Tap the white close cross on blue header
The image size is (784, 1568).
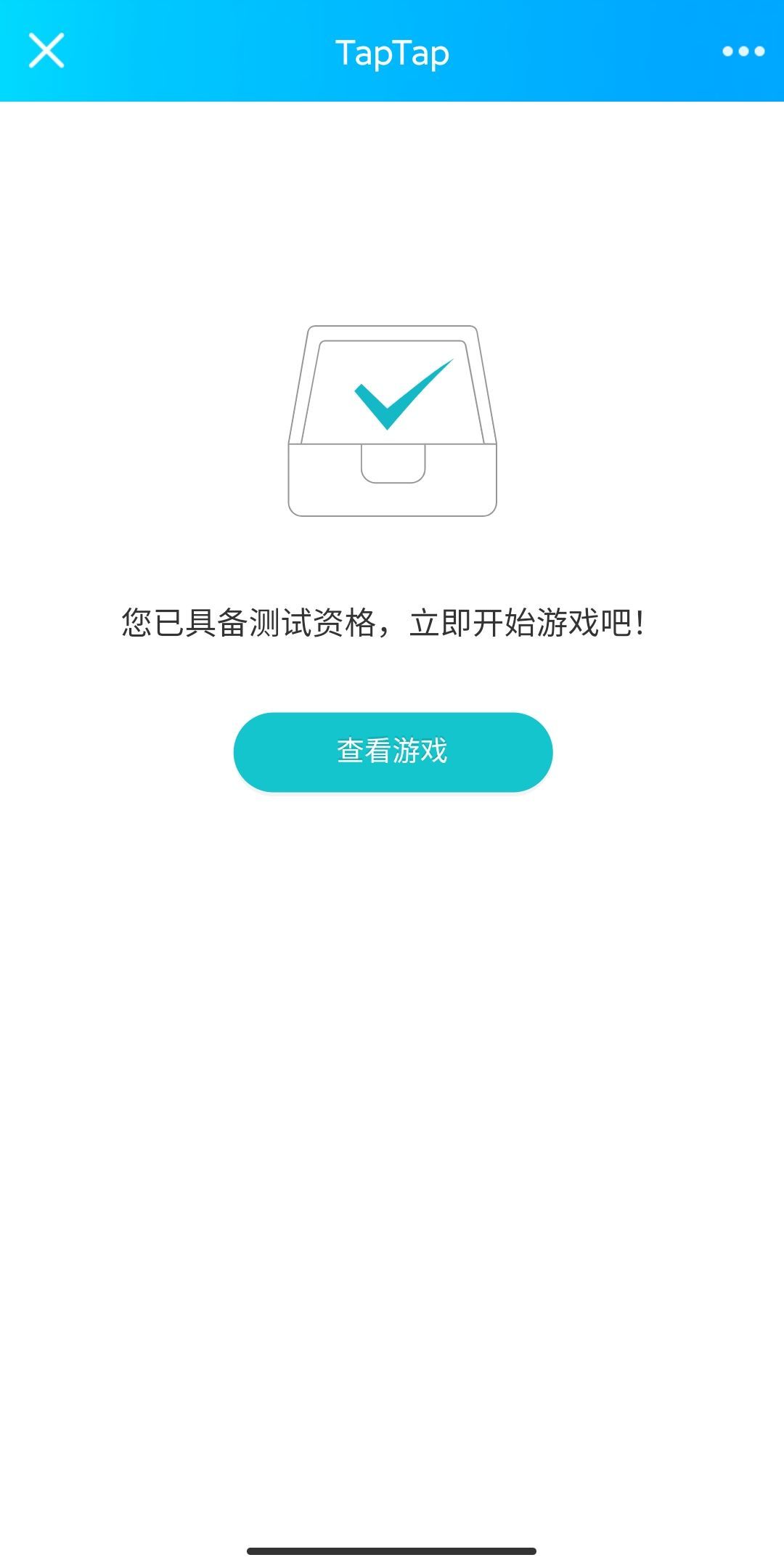click(46, 51)
